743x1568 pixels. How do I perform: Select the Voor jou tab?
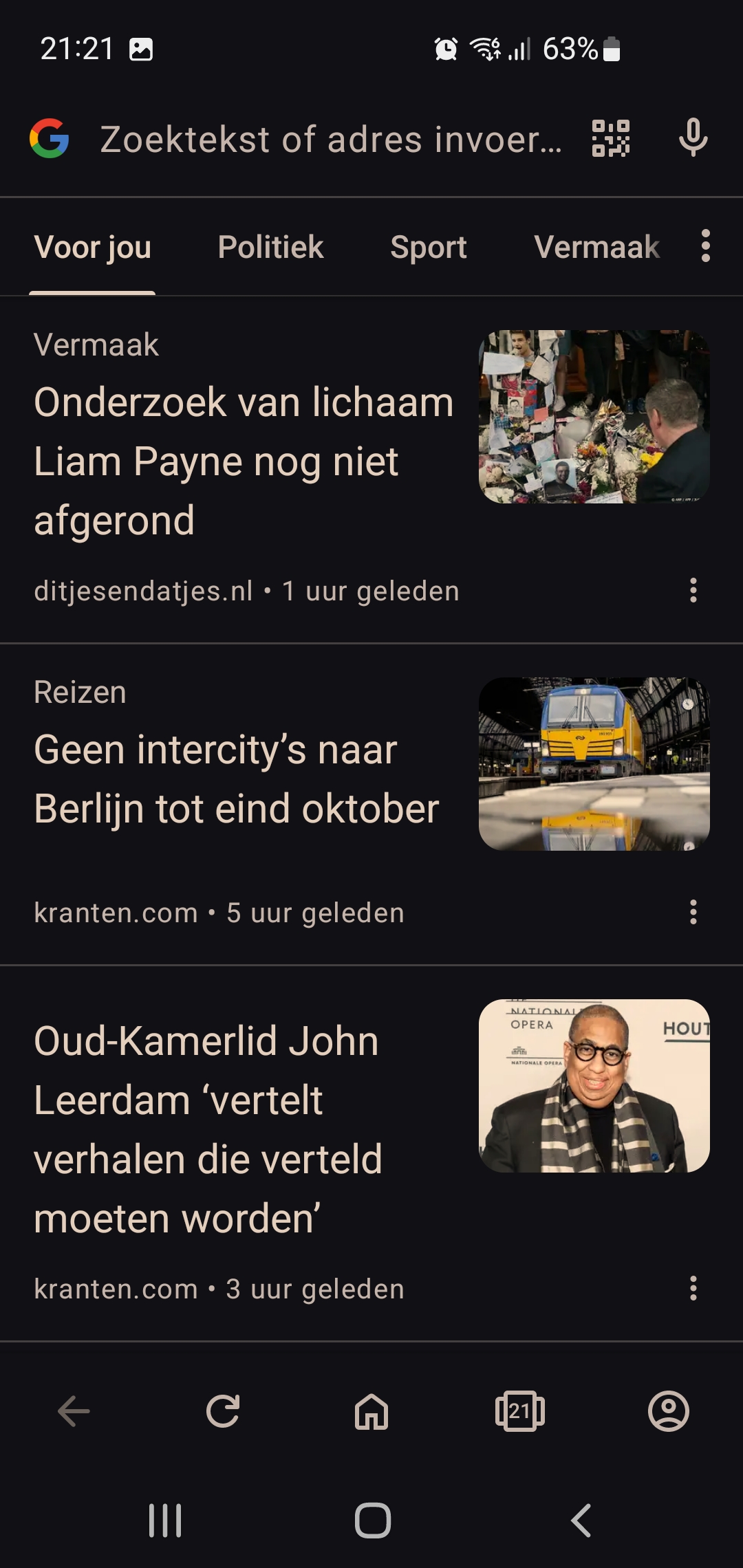(92, 248)
